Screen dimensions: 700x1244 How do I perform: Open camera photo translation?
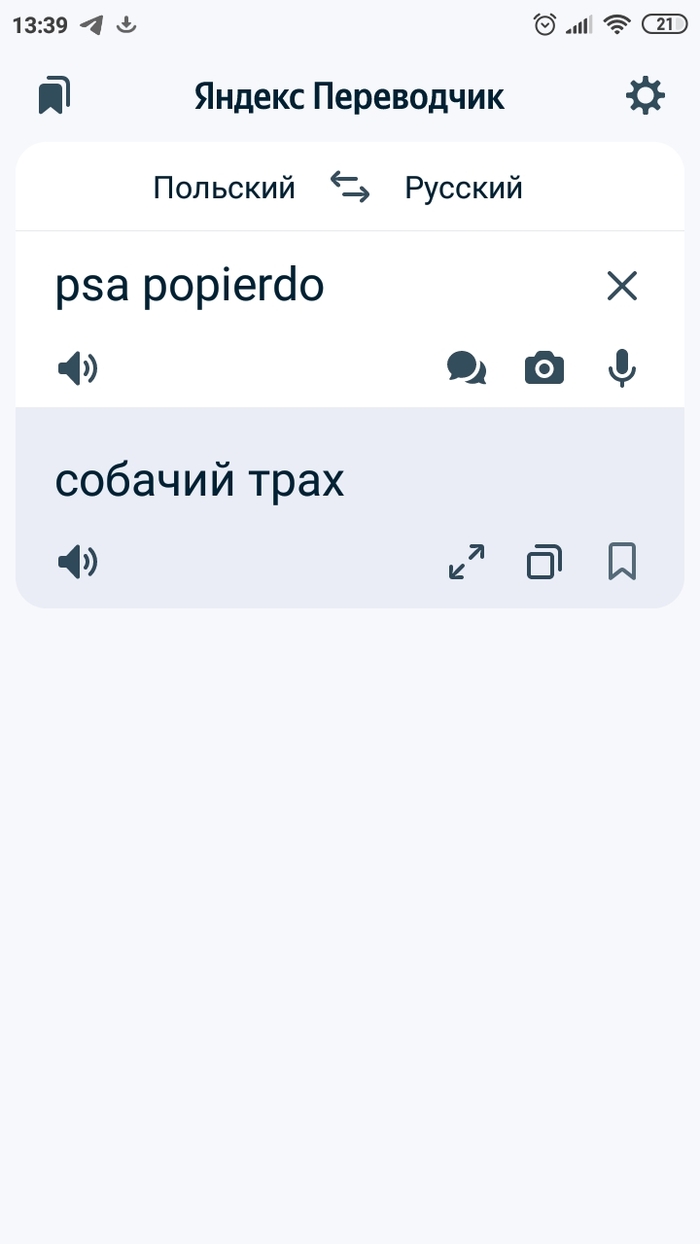pyautogui.click(x=544, y=369)
